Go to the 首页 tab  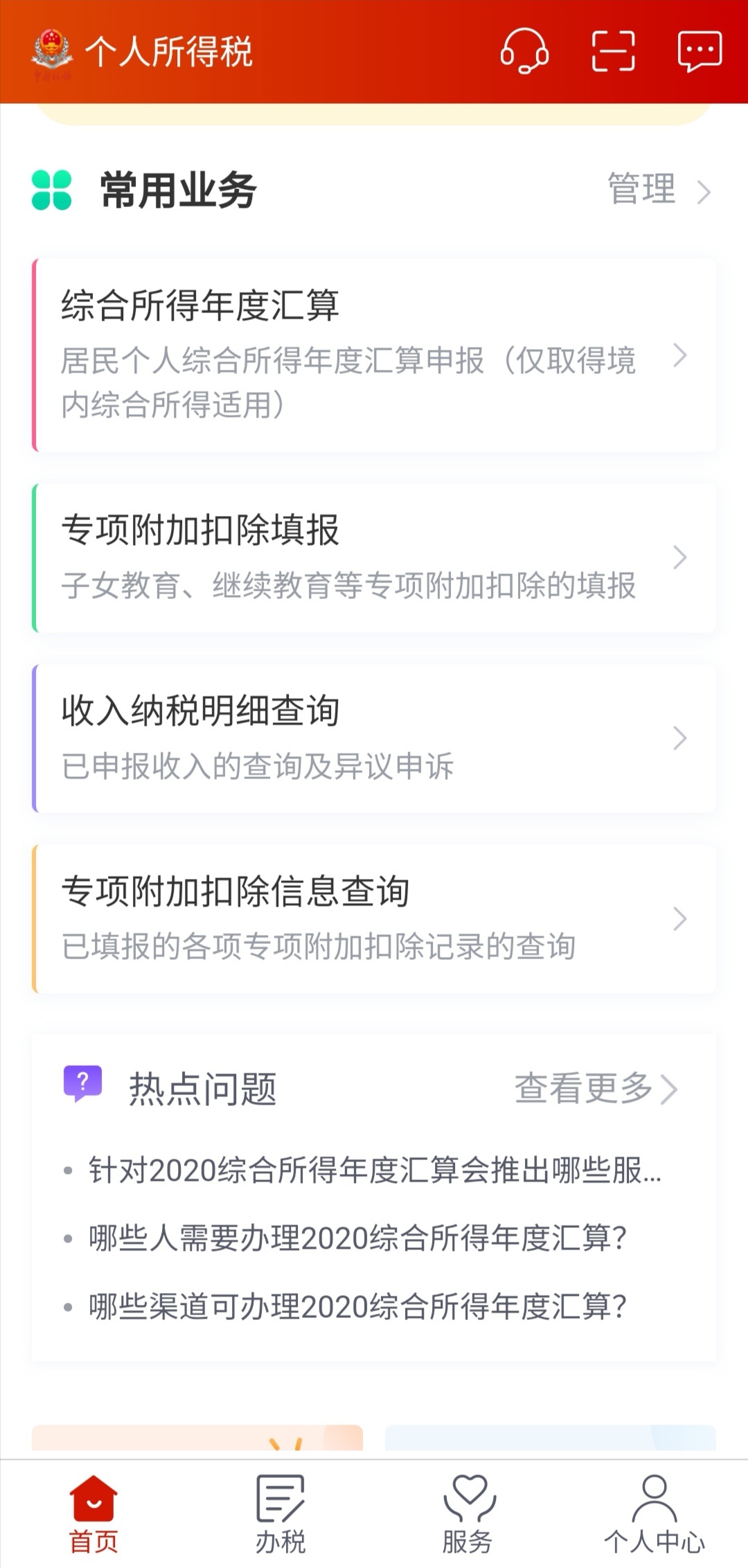click(x=93, y=1515)
